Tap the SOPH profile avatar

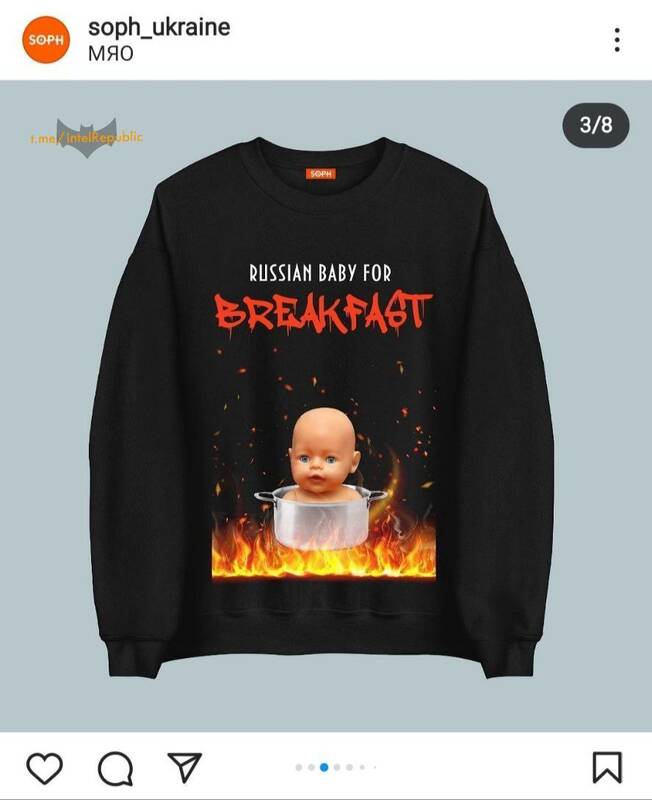point(44,40)
